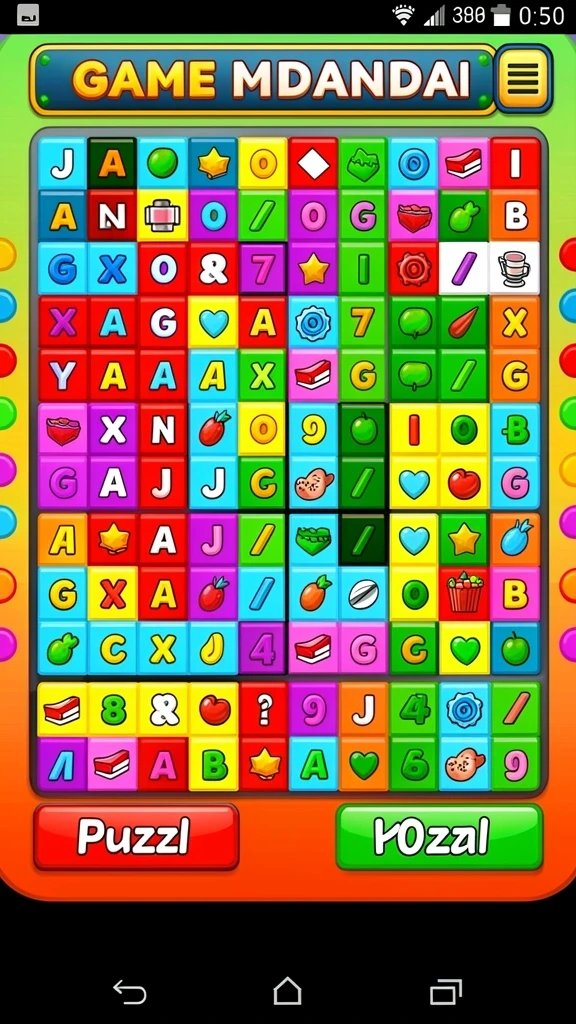Tap the green YOzal button
Viewport: 576px width, 1024px height.
pyautogui.click(x=439, y=836)
